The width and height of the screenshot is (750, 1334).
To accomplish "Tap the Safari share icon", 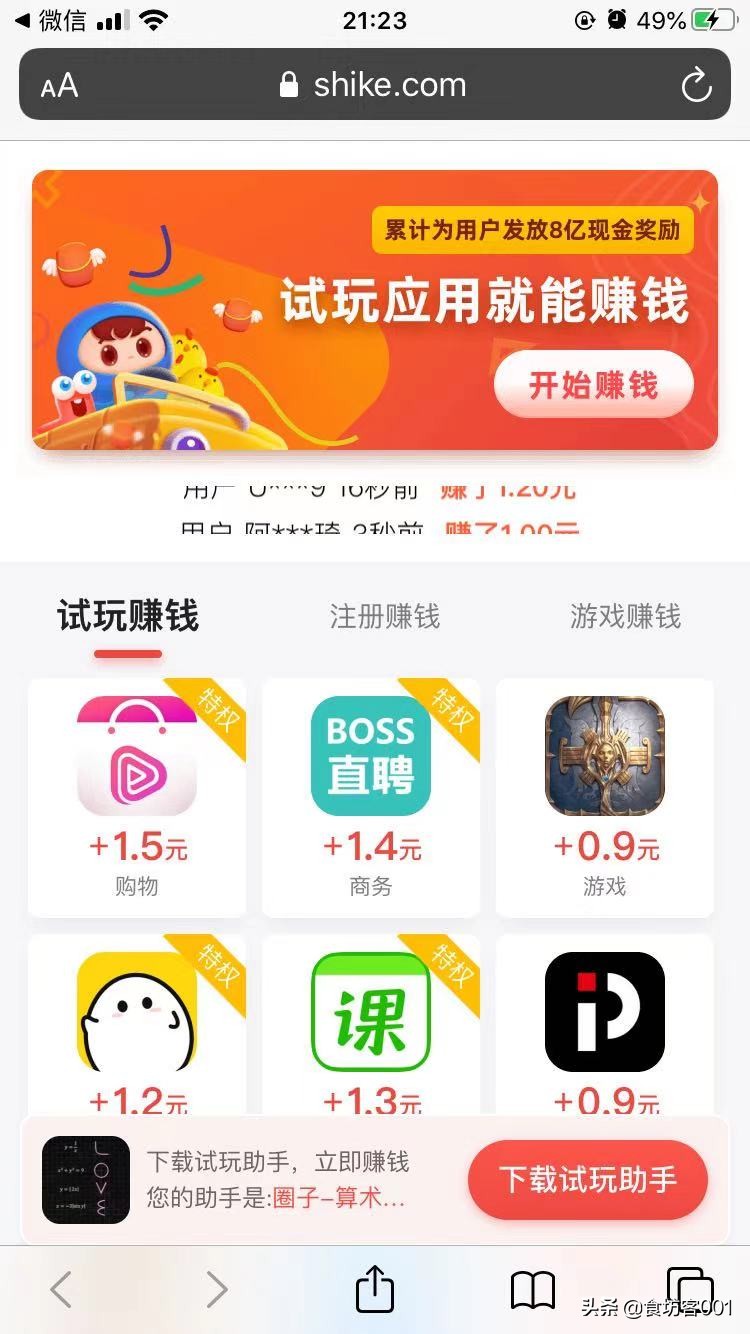I will 374,1290.
